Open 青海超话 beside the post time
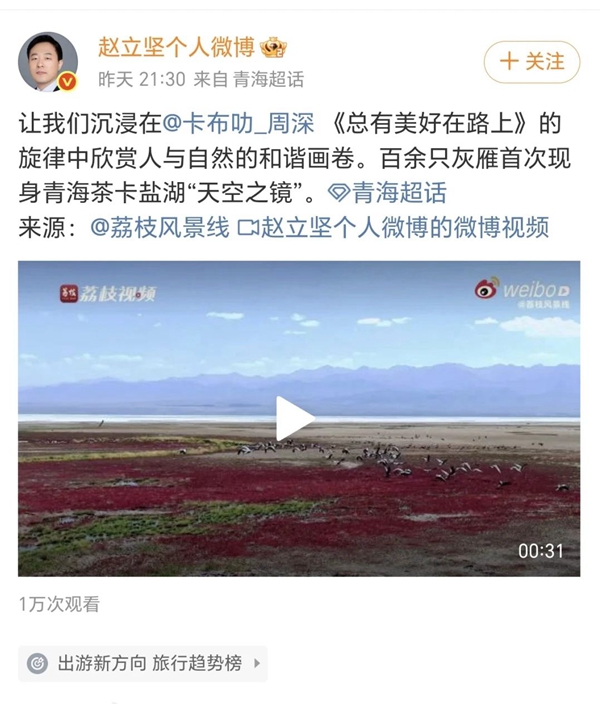The height and width of the screenshot is (704, 600). pyautogui.click(x=267, y=79)
